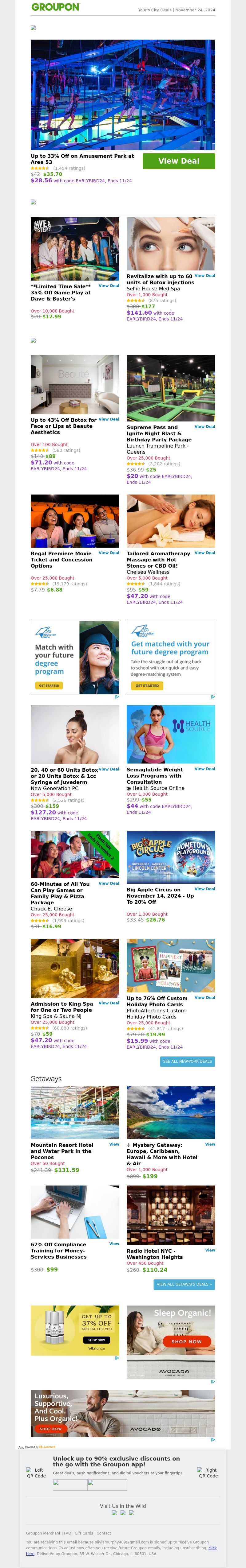
Task: View Deal for Launch Trampoline Park package
Action: 204,427
